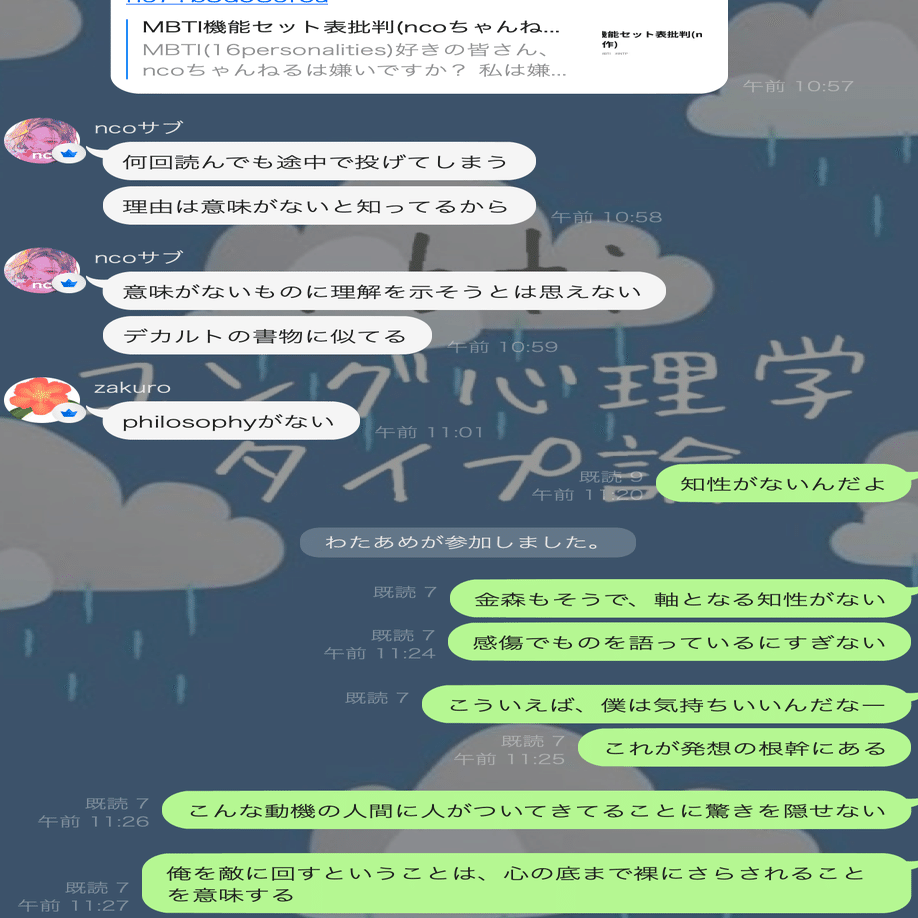Viewport: 918px width, 918px height.
Task: Open the MBTI機能セット表批判 link preview card
Action: click(417, 48)
